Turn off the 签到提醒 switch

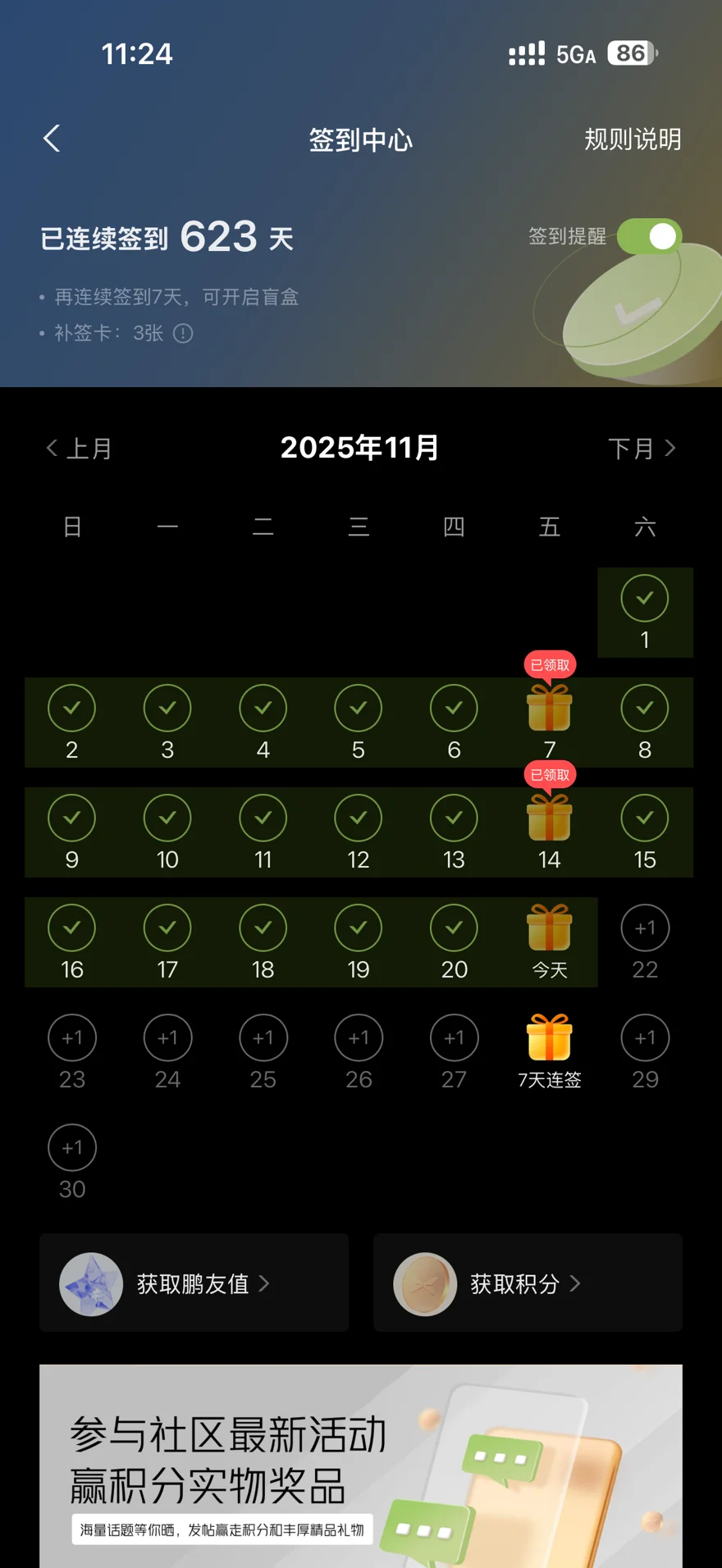point(649,236)
